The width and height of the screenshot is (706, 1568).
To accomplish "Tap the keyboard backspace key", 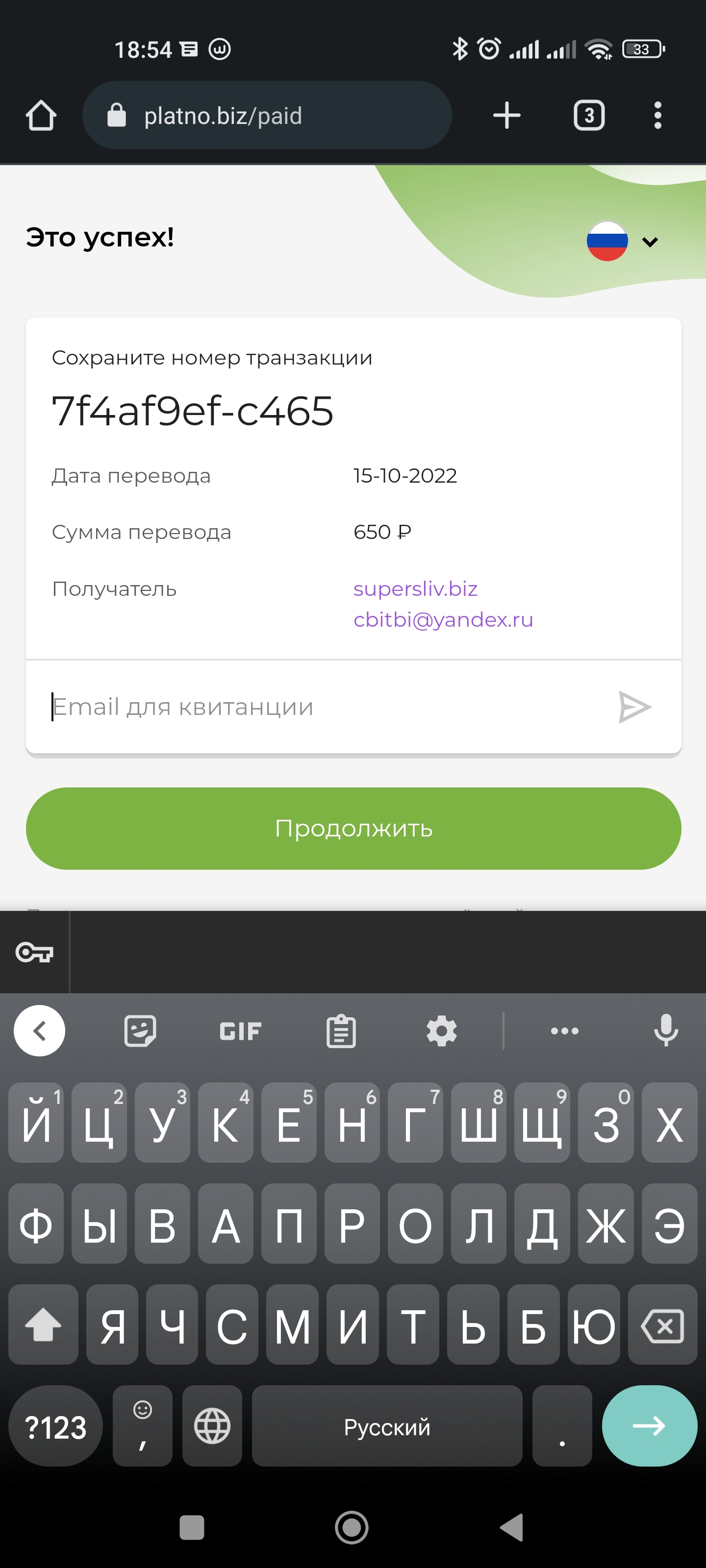I will coord(663,1325).
